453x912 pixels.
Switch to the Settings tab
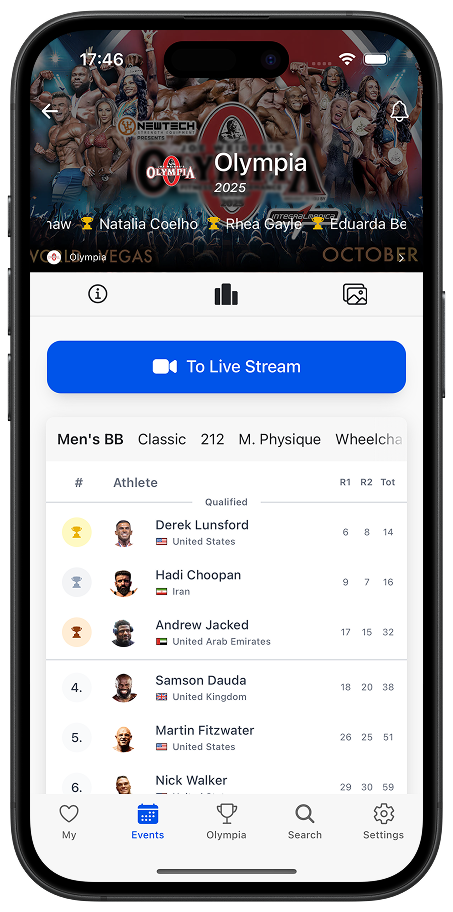(x=383, y=821)
